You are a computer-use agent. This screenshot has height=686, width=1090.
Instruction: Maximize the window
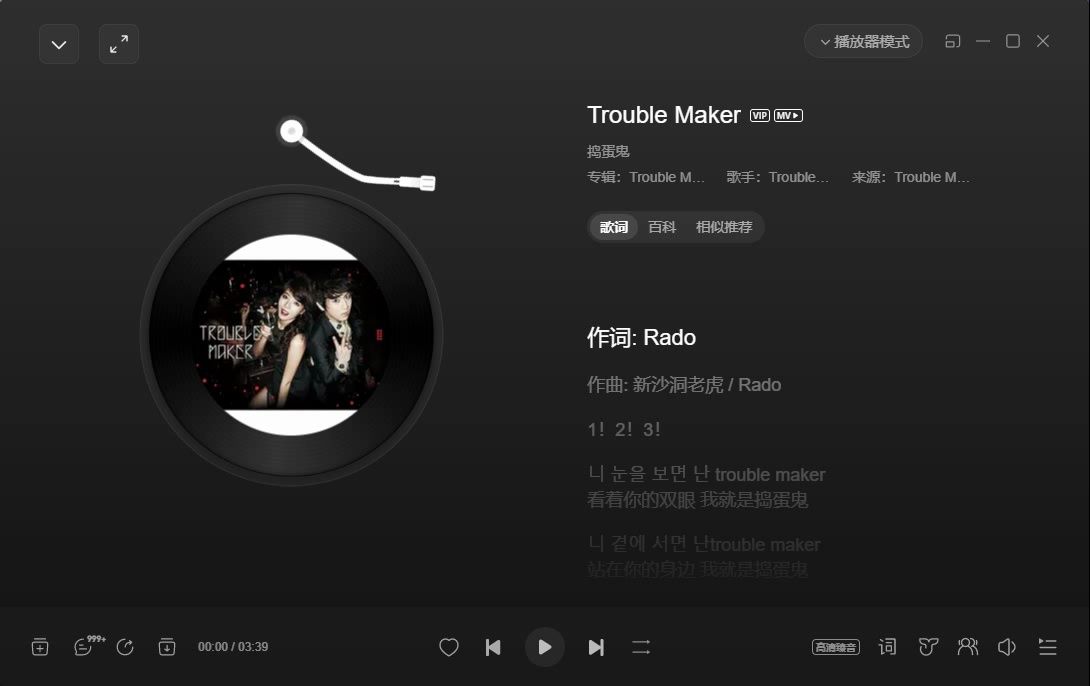pyautogui.click(x=1013, y=41)
